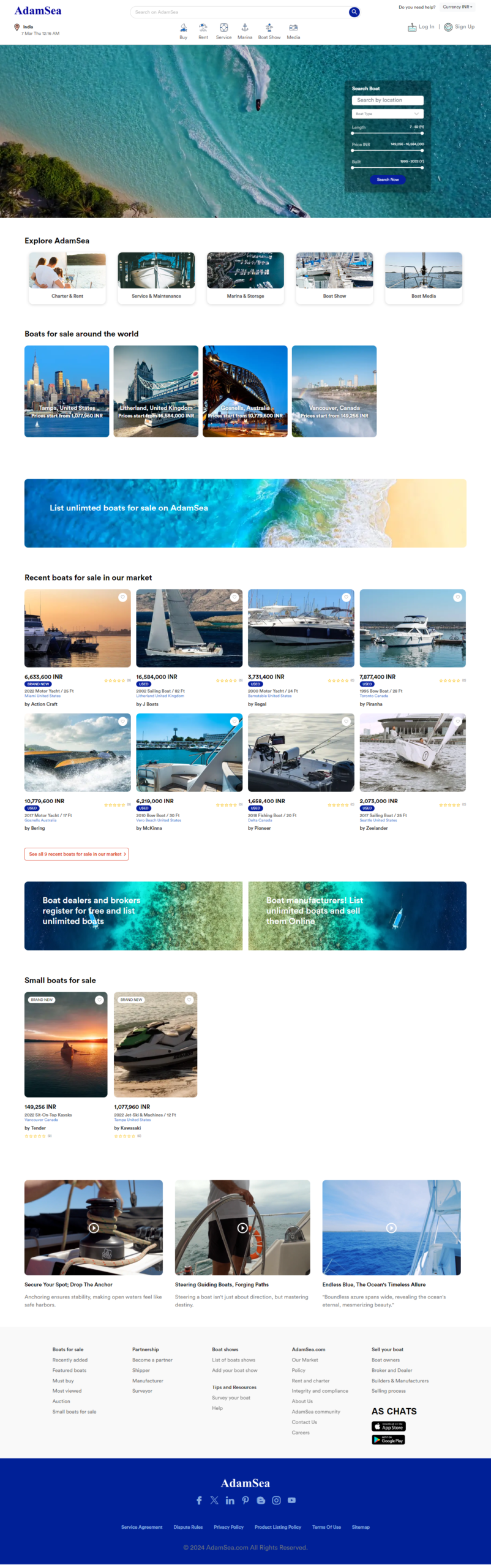The image size is (491, 1568).
Task: See all 9 recent boats for sale
Action: 77,854
